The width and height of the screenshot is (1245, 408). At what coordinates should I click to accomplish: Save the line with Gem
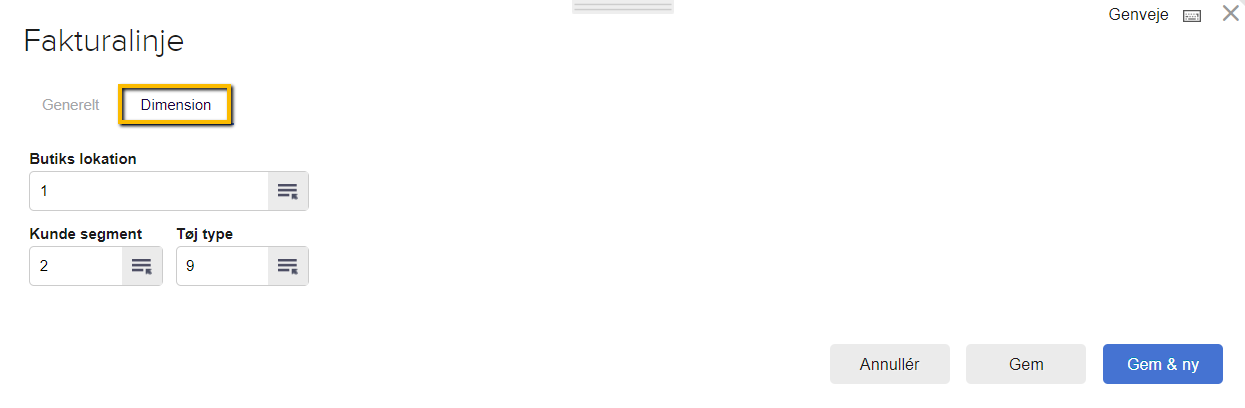tap(1025, 364)
